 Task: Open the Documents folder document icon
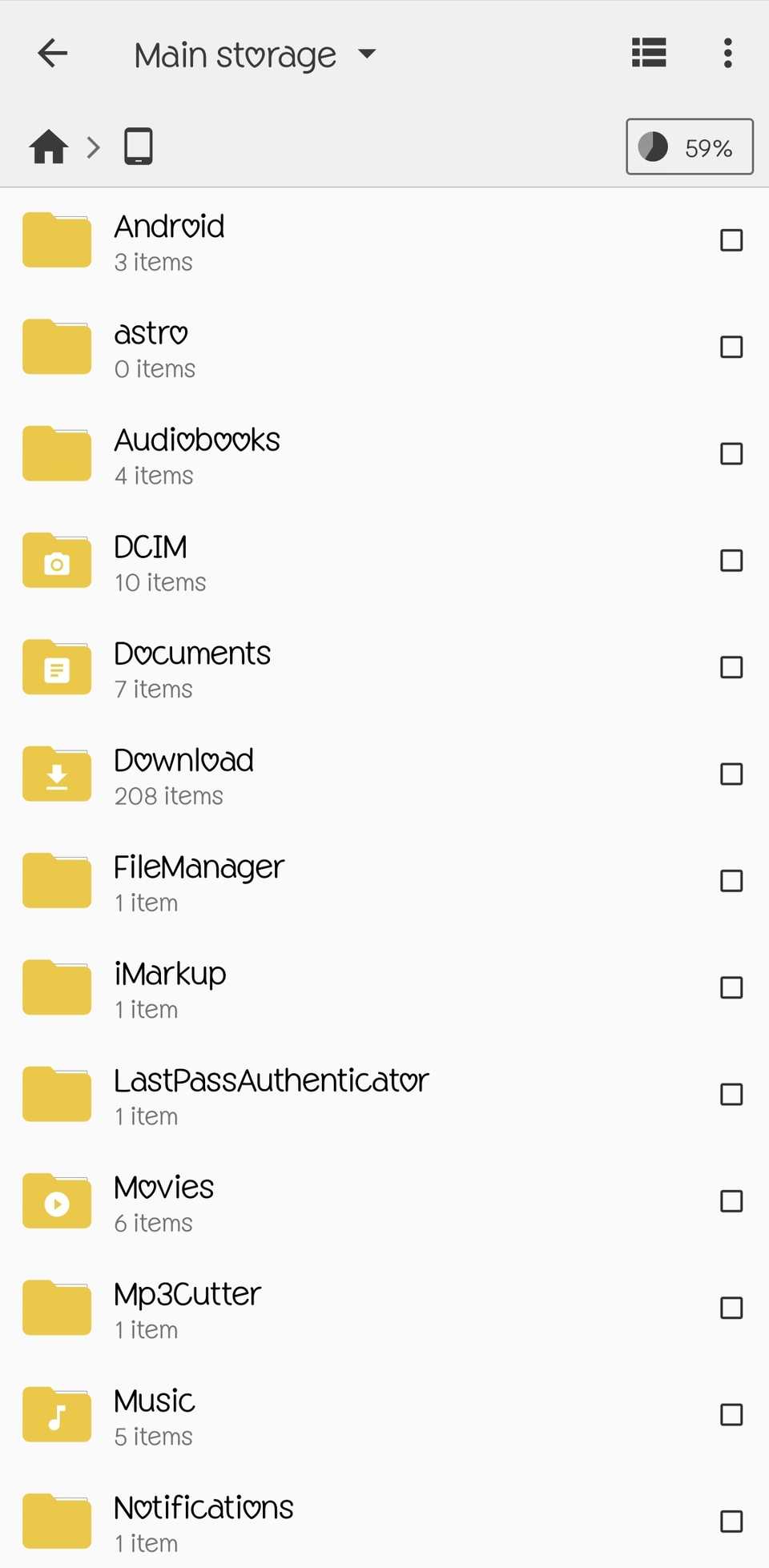(x=56, y=667)
